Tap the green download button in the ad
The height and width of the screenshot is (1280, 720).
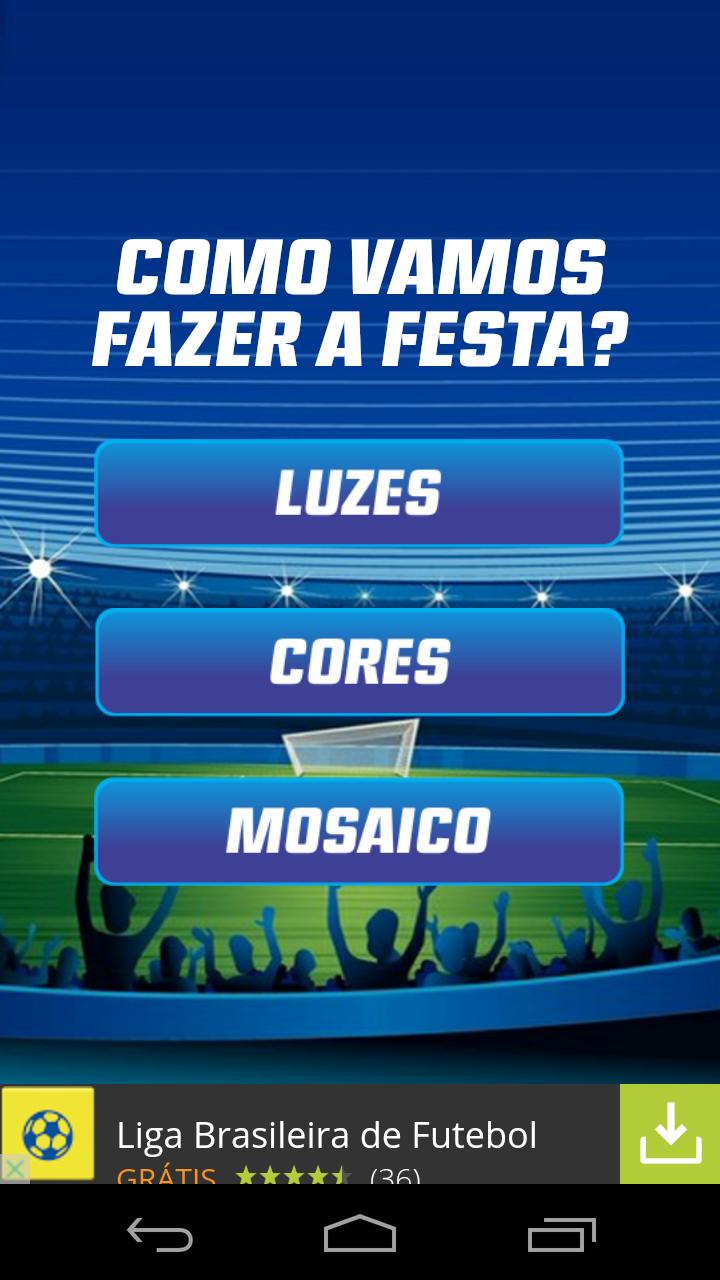click(x=669, y=1134)
